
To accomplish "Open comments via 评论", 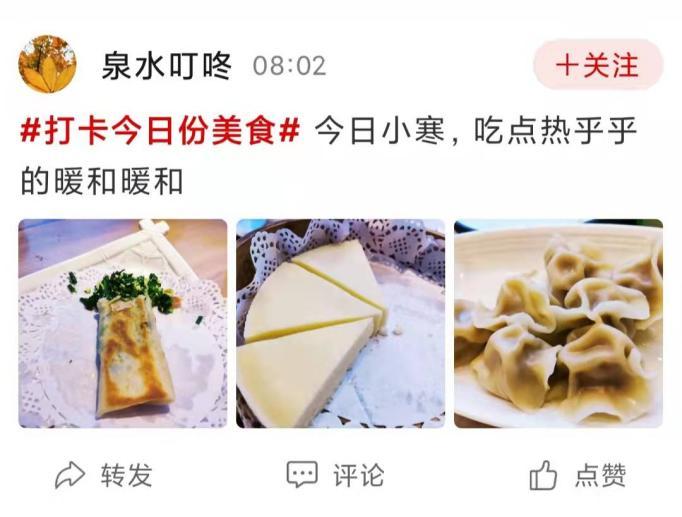I will [334, 475].
